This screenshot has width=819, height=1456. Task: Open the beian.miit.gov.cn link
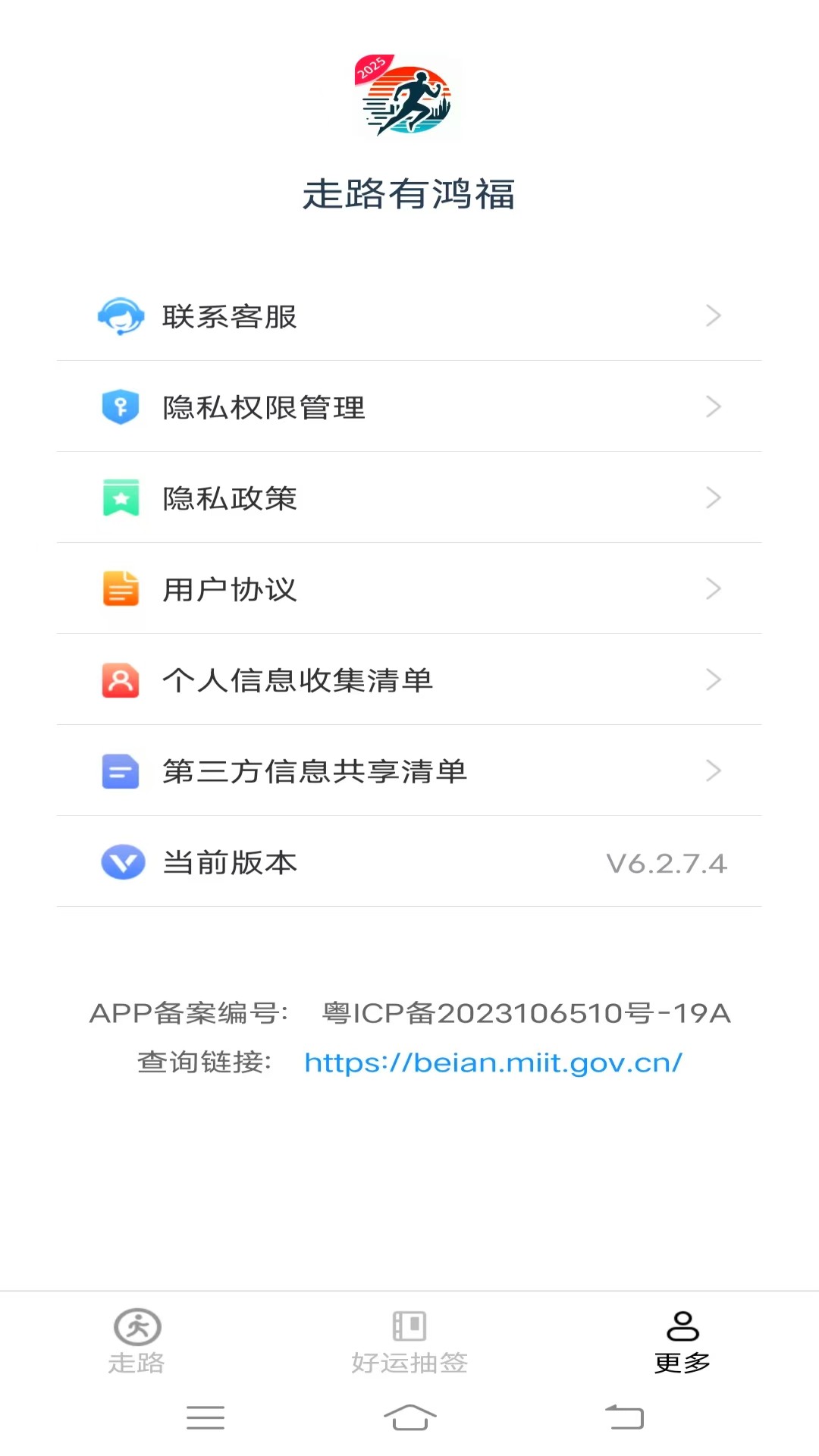[x=492, y=1062]
